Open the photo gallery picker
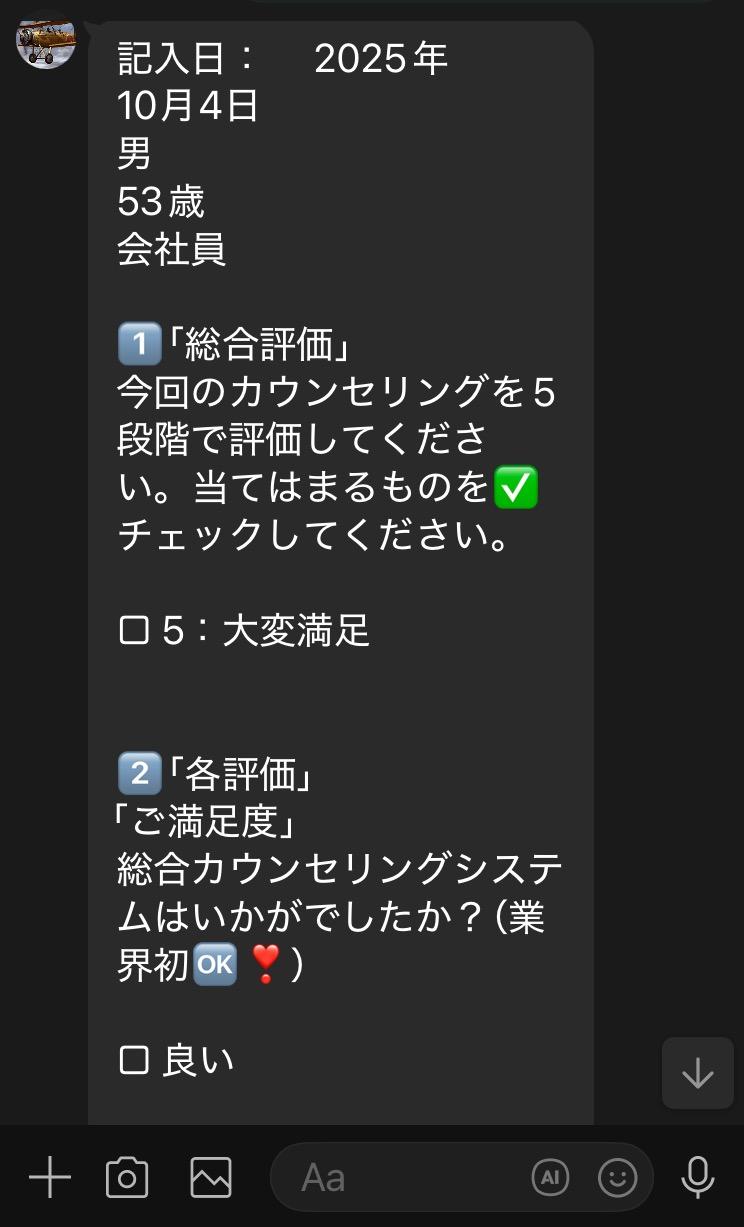This screenshot has height=1227, width=744. click(210, 1177)
